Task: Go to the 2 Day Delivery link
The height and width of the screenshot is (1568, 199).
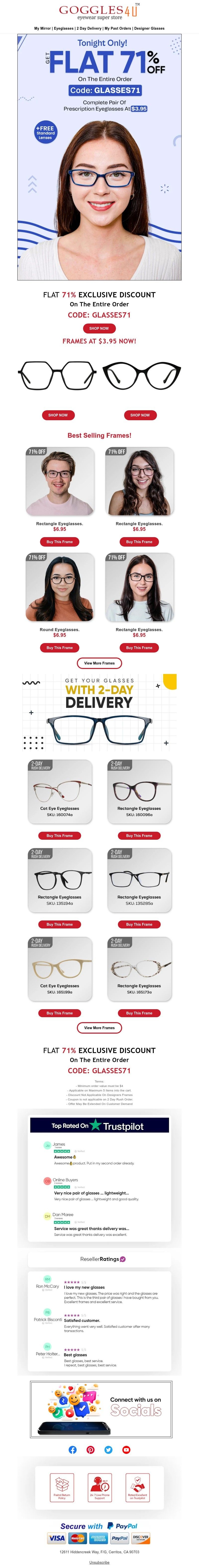Action: (89, 28)
